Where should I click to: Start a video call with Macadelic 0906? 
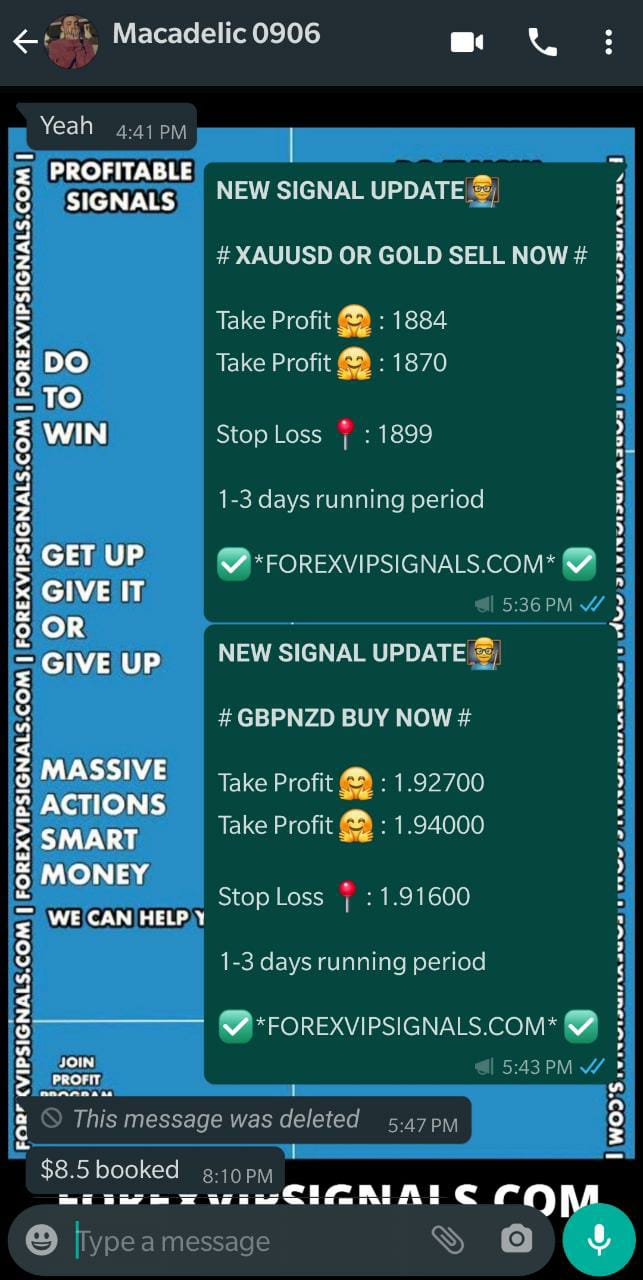(467, 42)
